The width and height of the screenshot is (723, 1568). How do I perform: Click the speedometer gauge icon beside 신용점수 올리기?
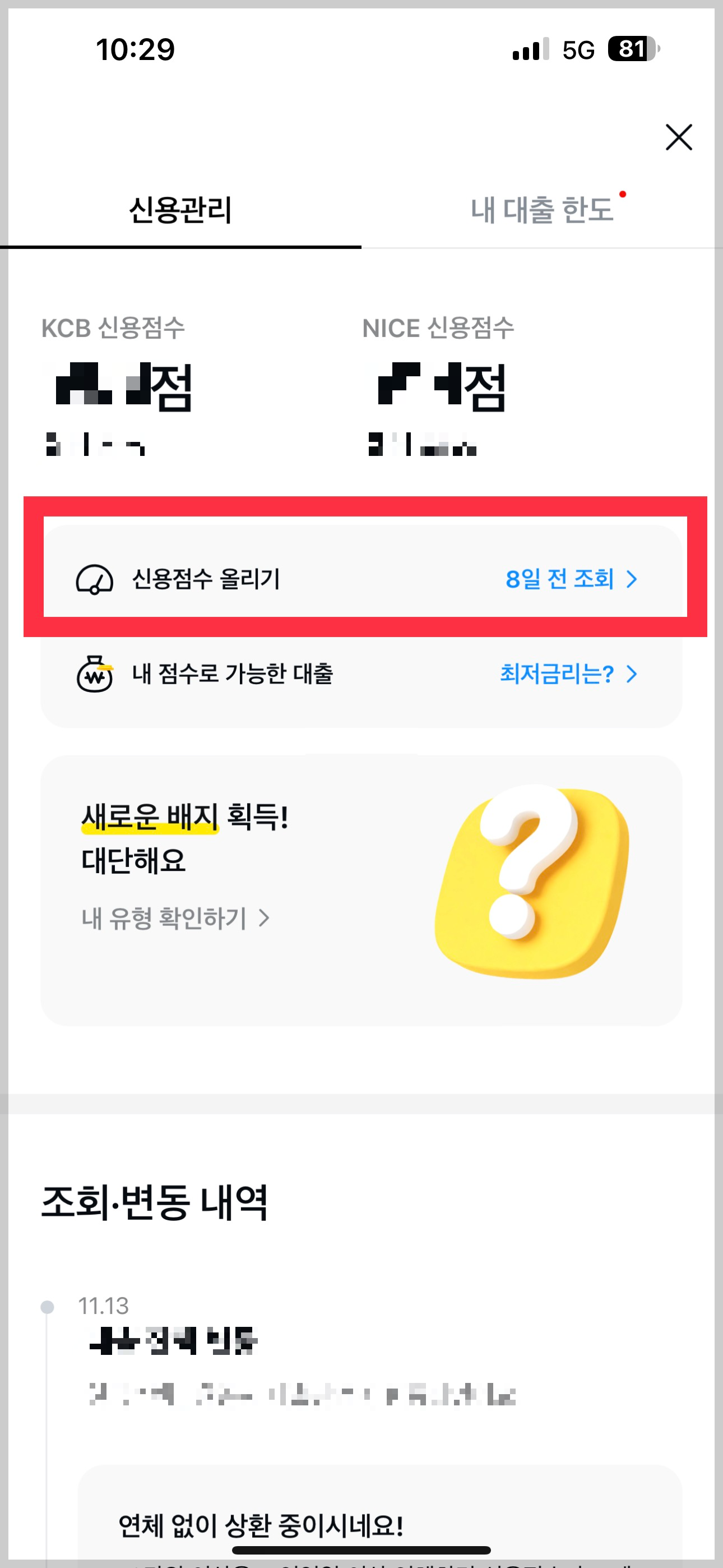pyautogui.click(x=94, y=580)
